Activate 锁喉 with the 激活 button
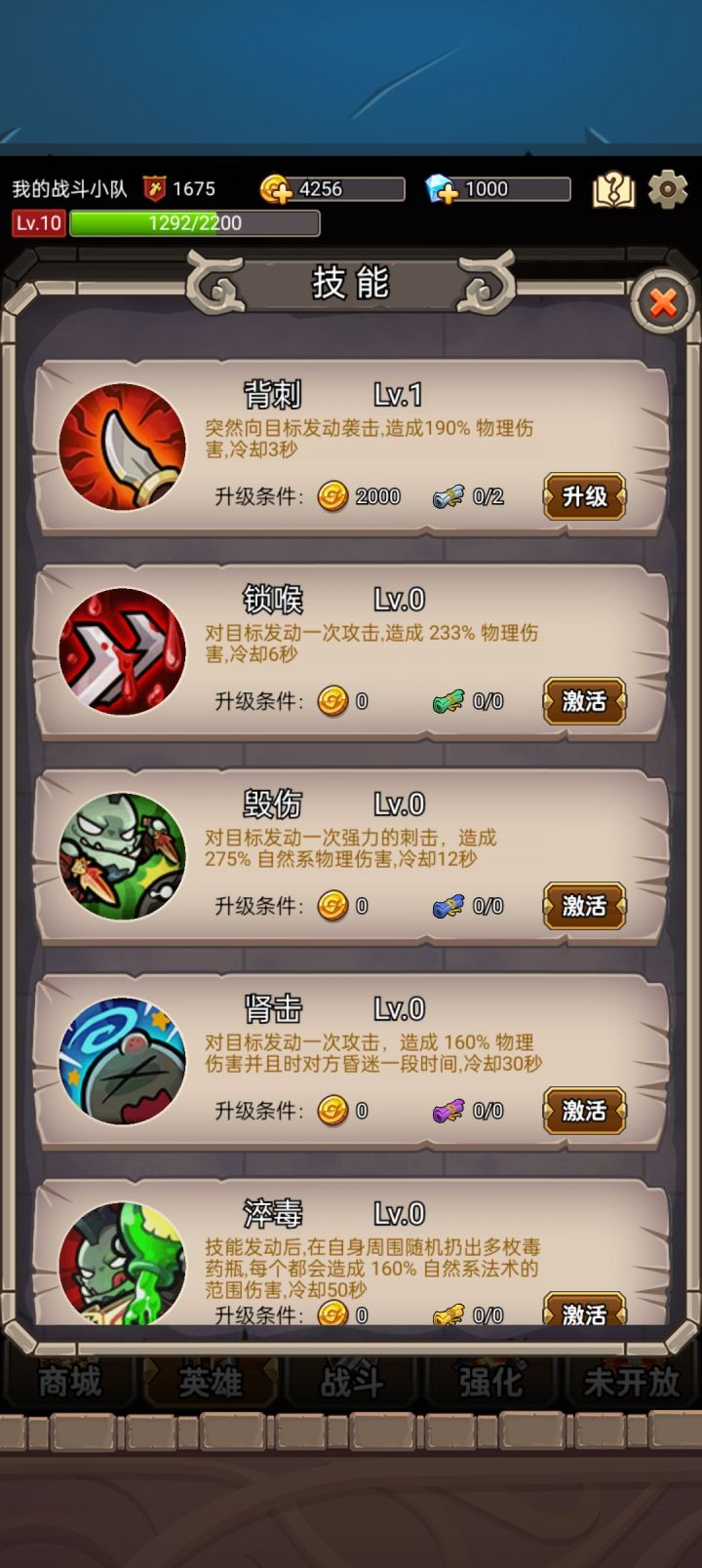Image resolution: width=702 pixels, height=1568 pixels. pos(583,701)
